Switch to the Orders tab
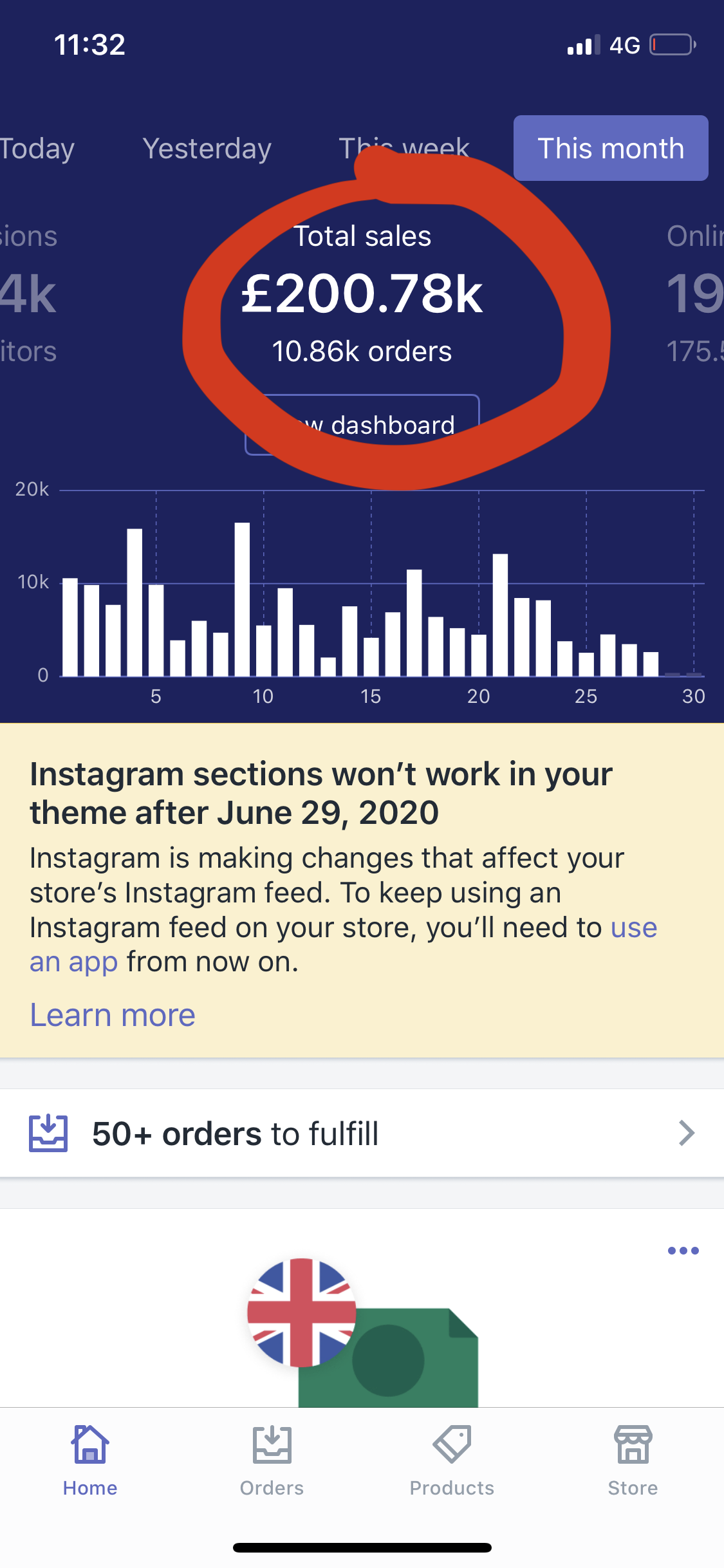 [272, 1461]
